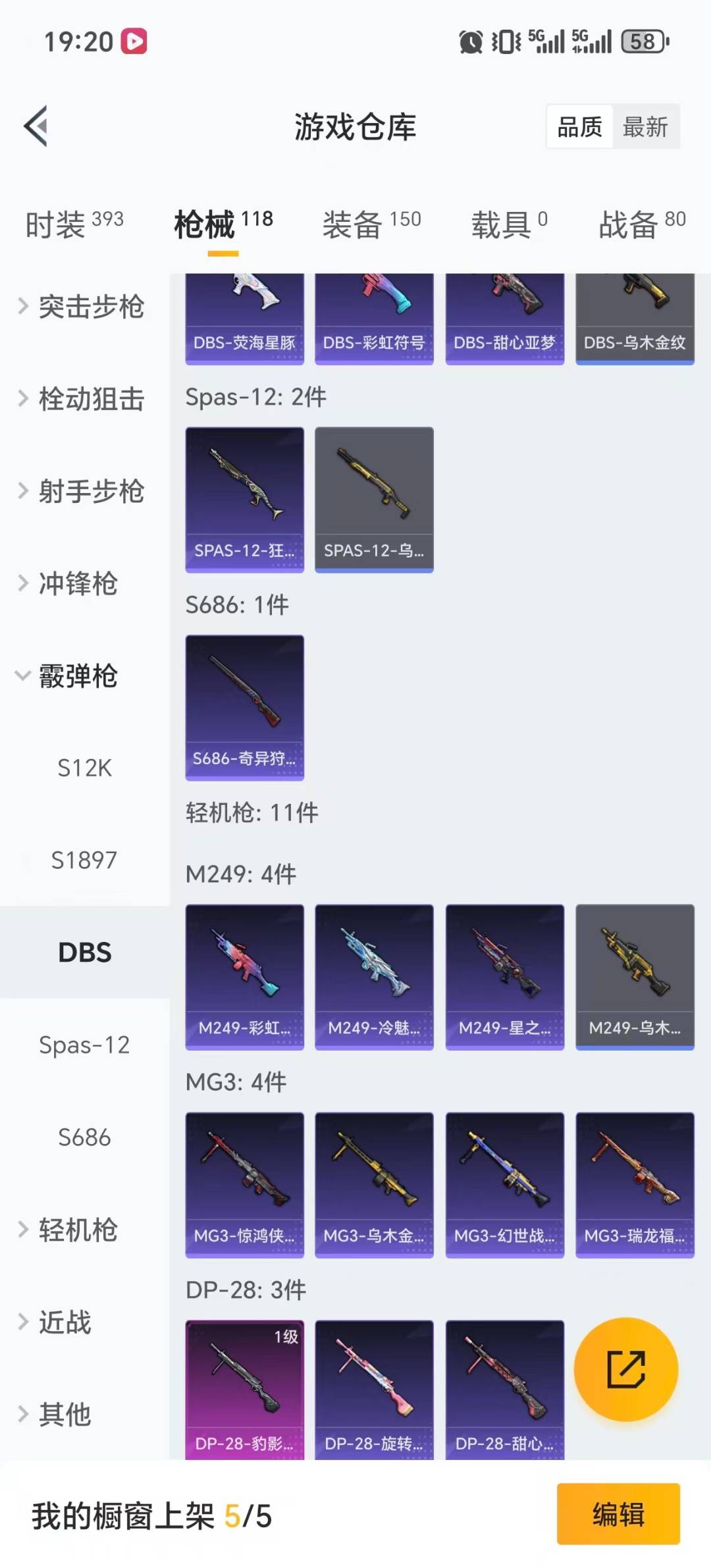Select the M249-彩虹 weapon thumbnail
The image size is (711, 1568).
(x=244, y=976)
